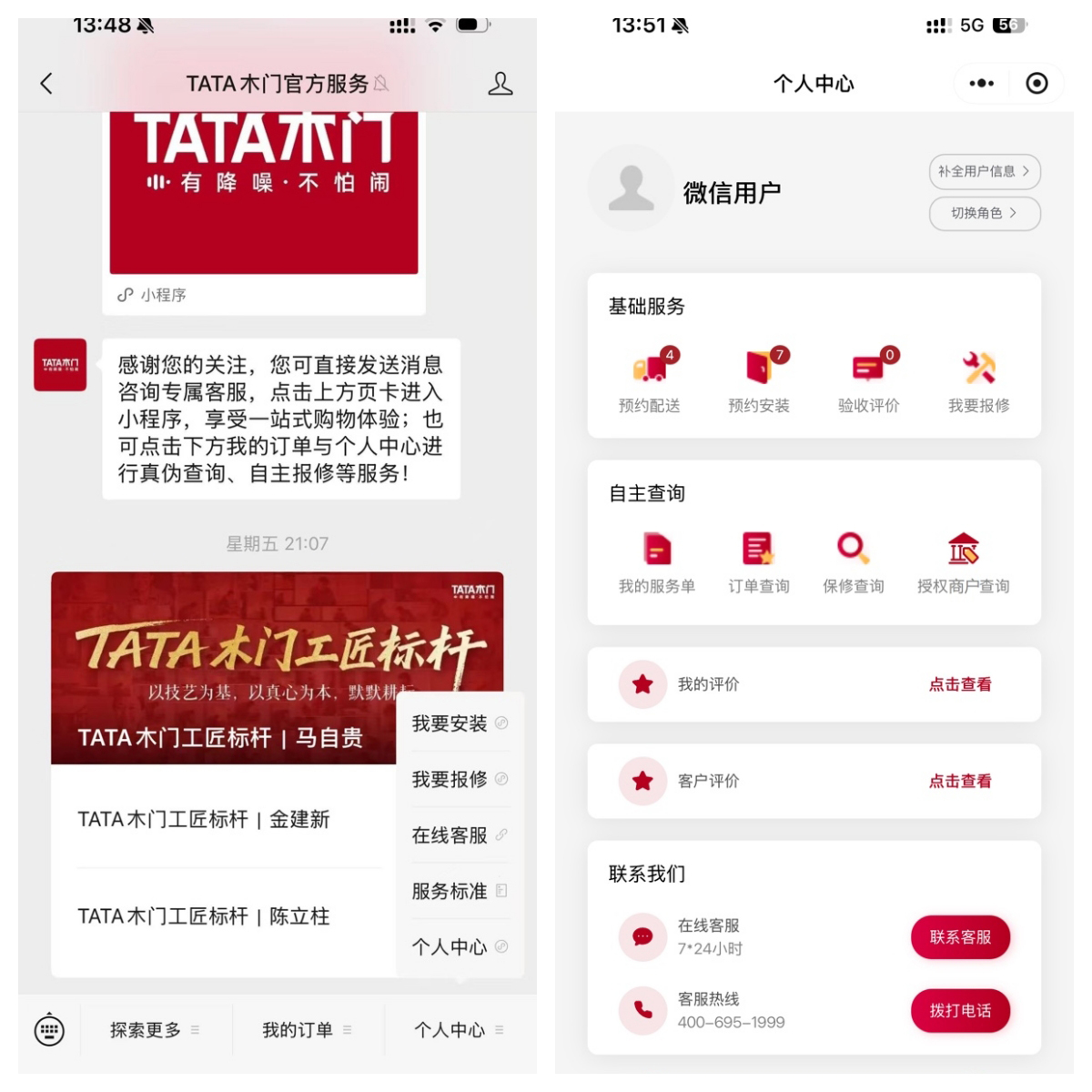Viewport: 1092px width, 1092px height.
Task: Open 预约安装 service
Action: (759, 382)
